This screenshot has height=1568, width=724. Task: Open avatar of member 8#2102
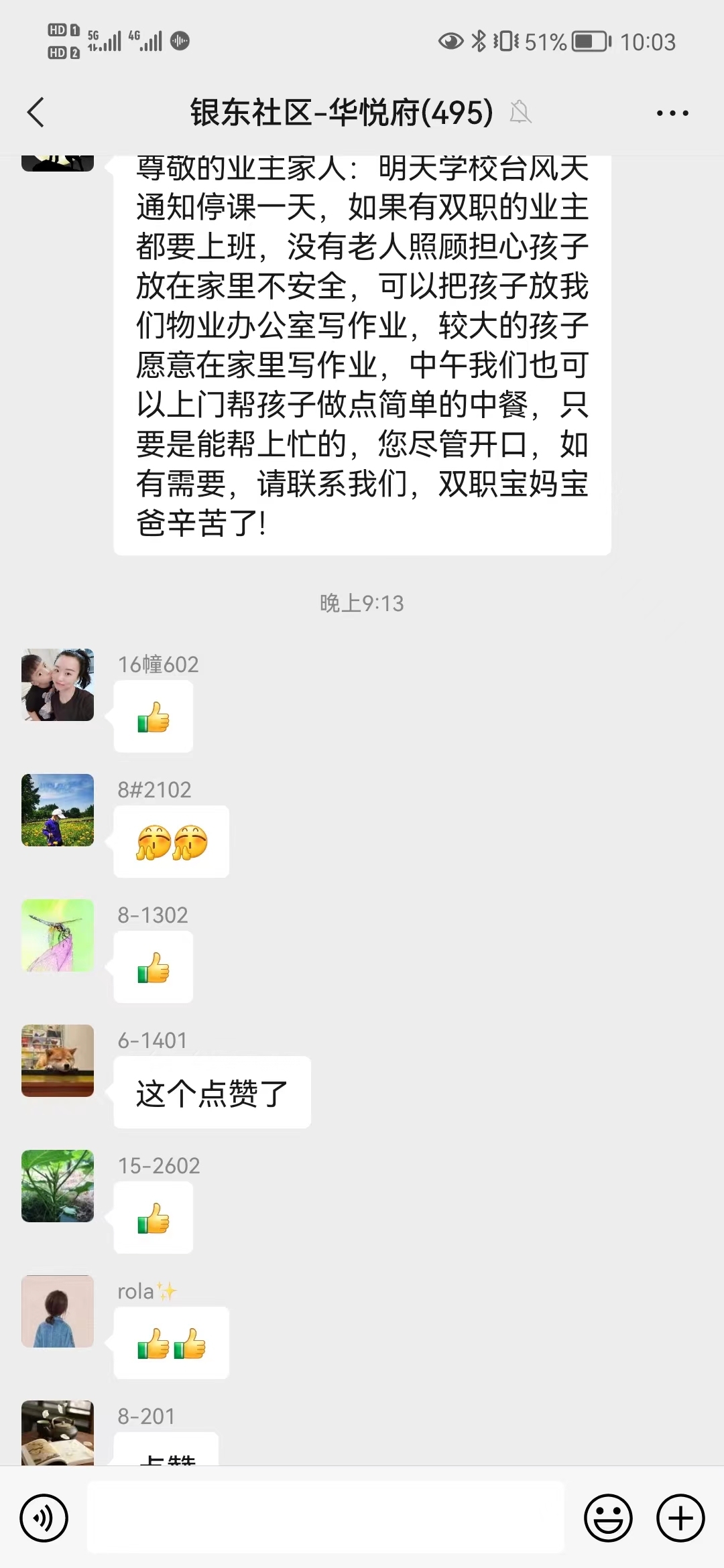click(58, 810)
